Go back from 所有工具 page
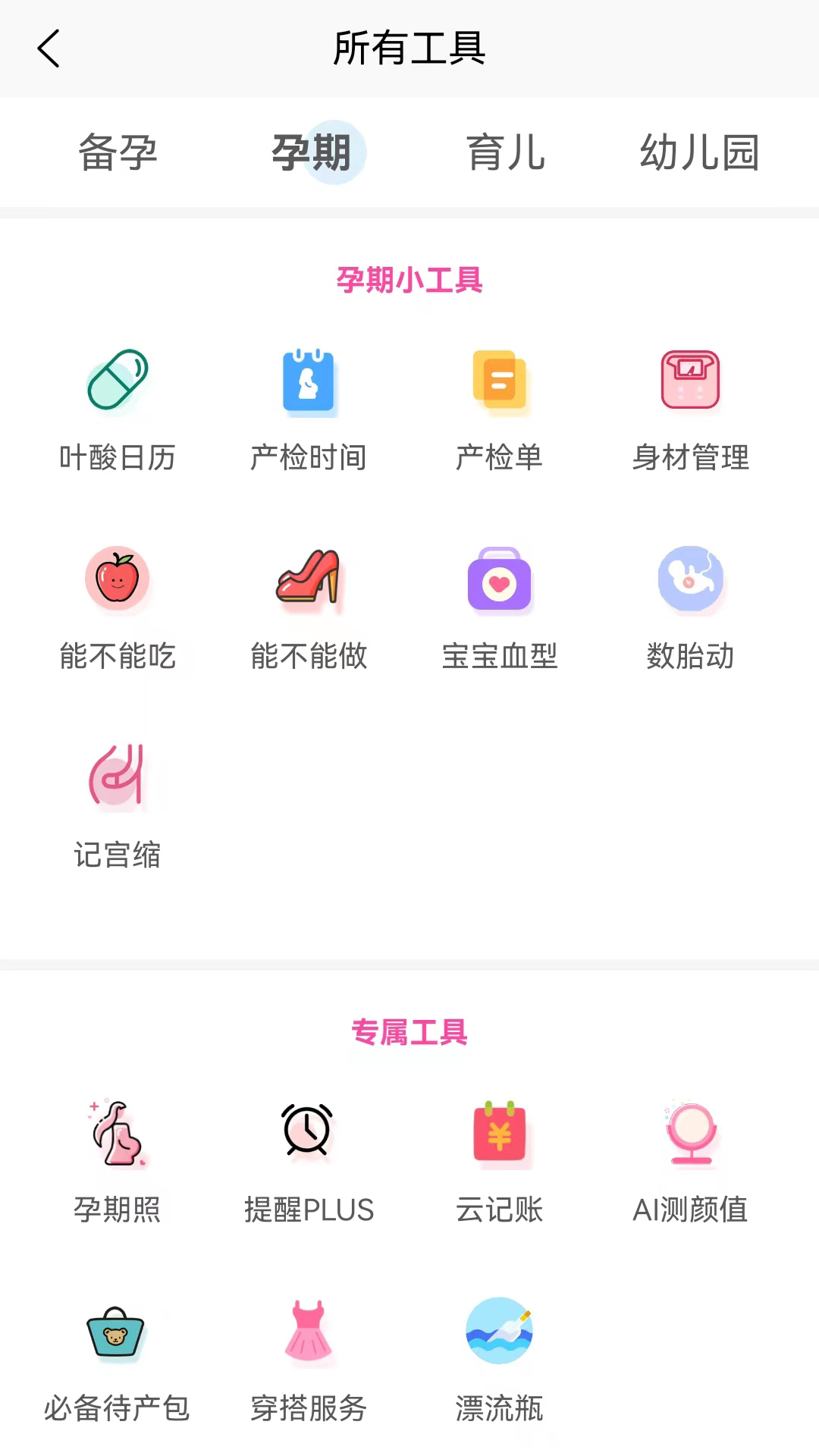Screen dimensions: 819x1456 (x=49, y=49)
